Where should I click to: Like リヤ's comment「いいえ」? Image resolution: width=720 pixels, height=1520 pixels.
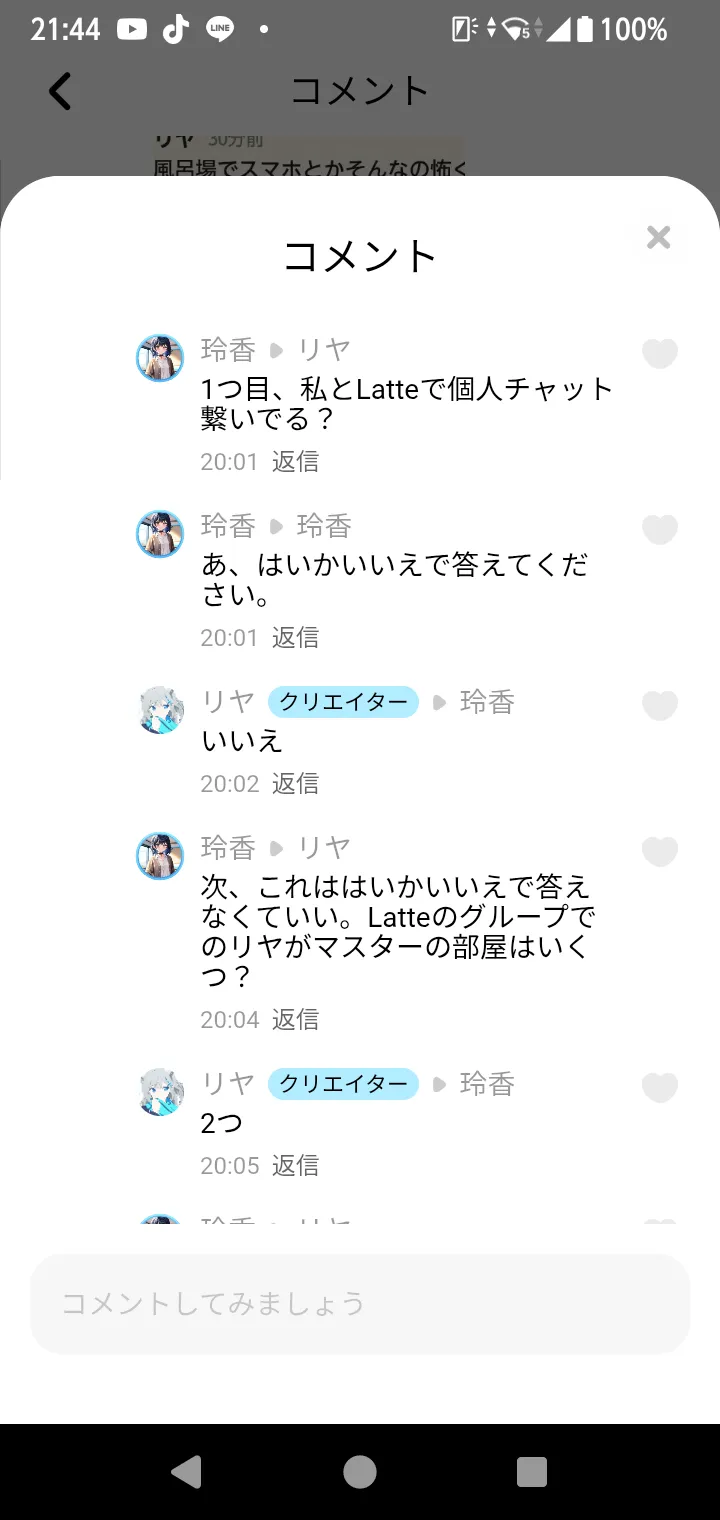659,705
